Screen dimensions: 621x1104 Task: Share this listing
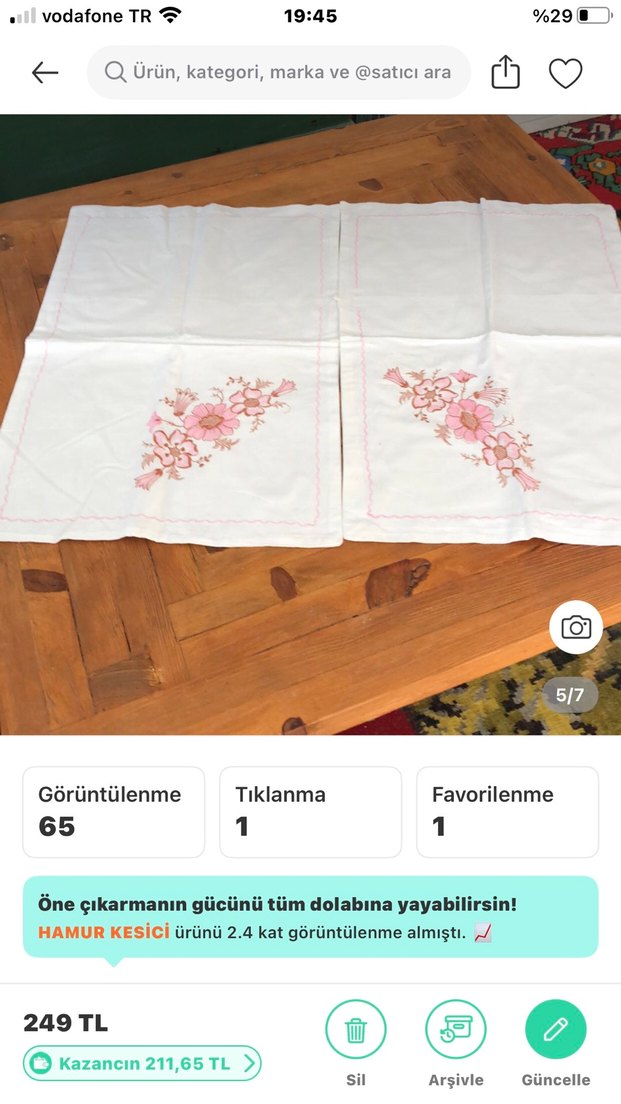506,73
